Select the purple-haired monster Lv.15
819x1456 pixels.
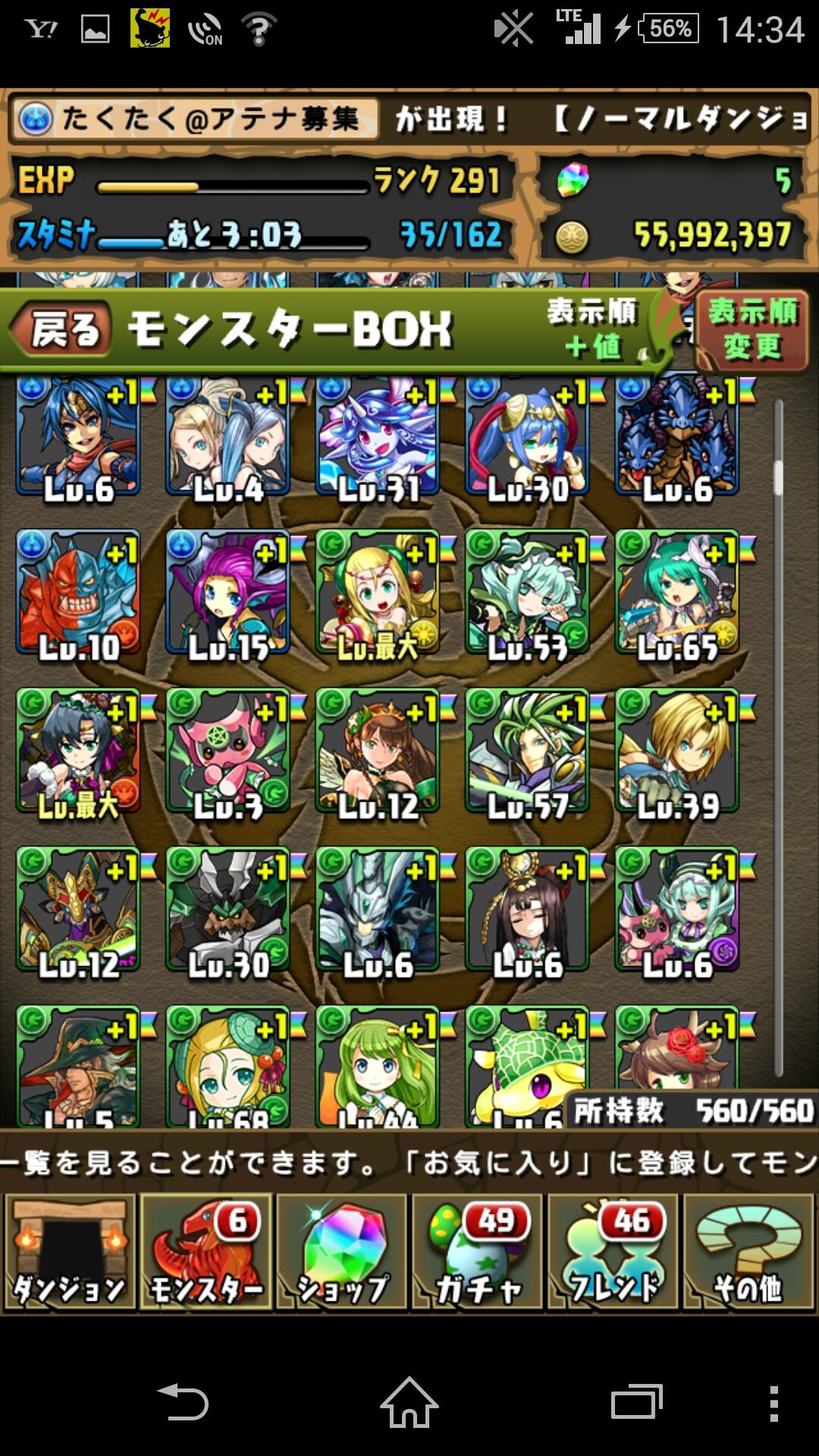tap(227, 593)
